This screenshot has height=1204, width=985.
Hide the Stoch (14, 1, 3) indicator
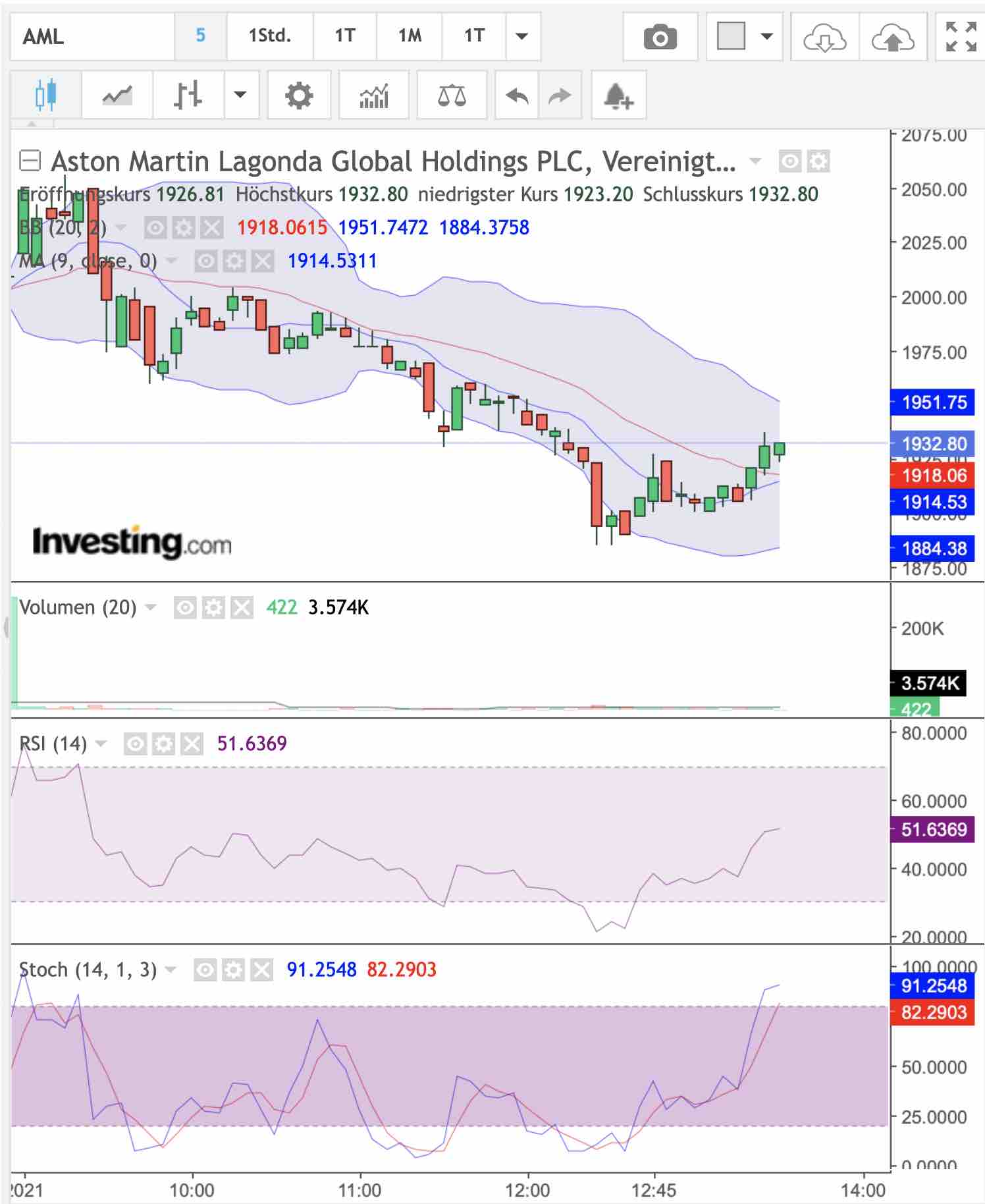pos(205,970)
